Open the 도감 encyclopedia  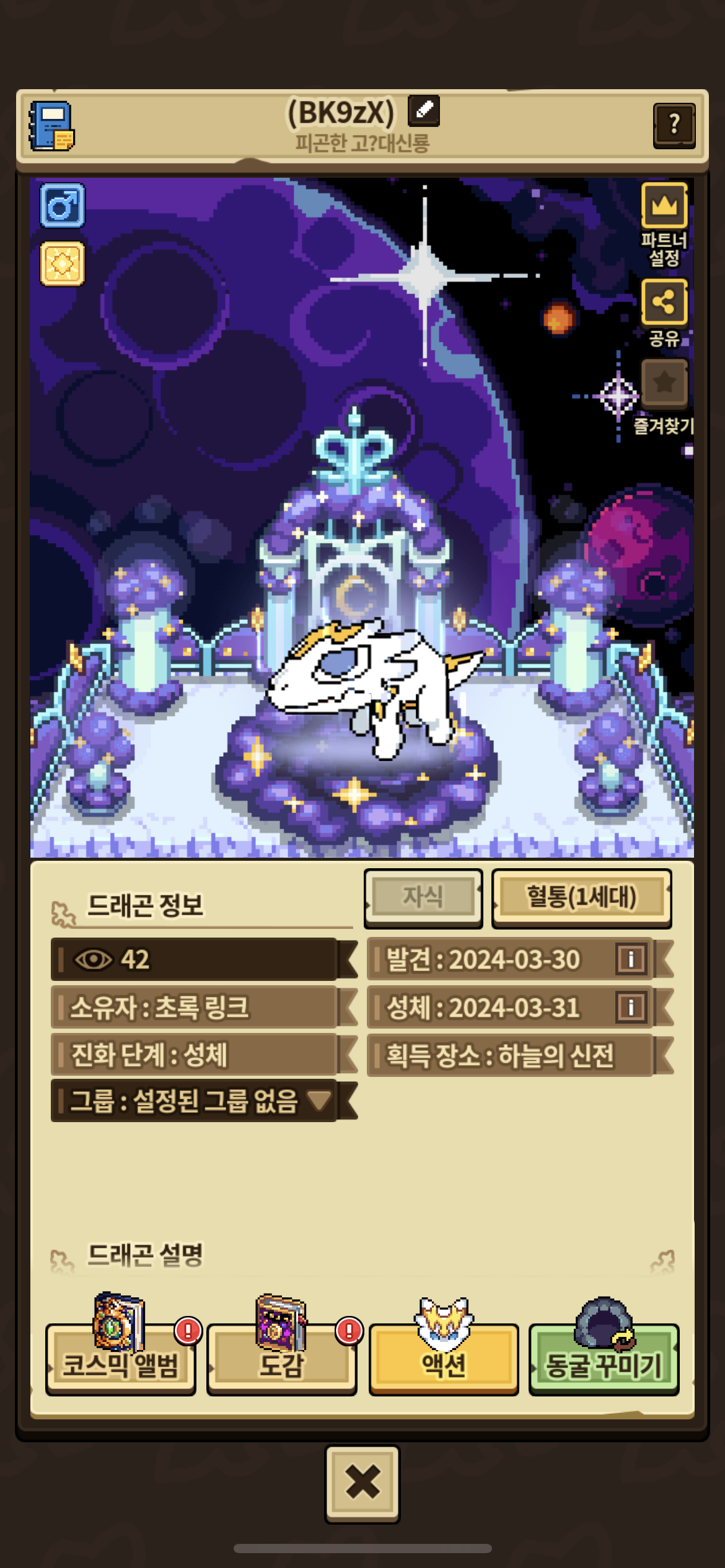click(x=282, y=1359)
